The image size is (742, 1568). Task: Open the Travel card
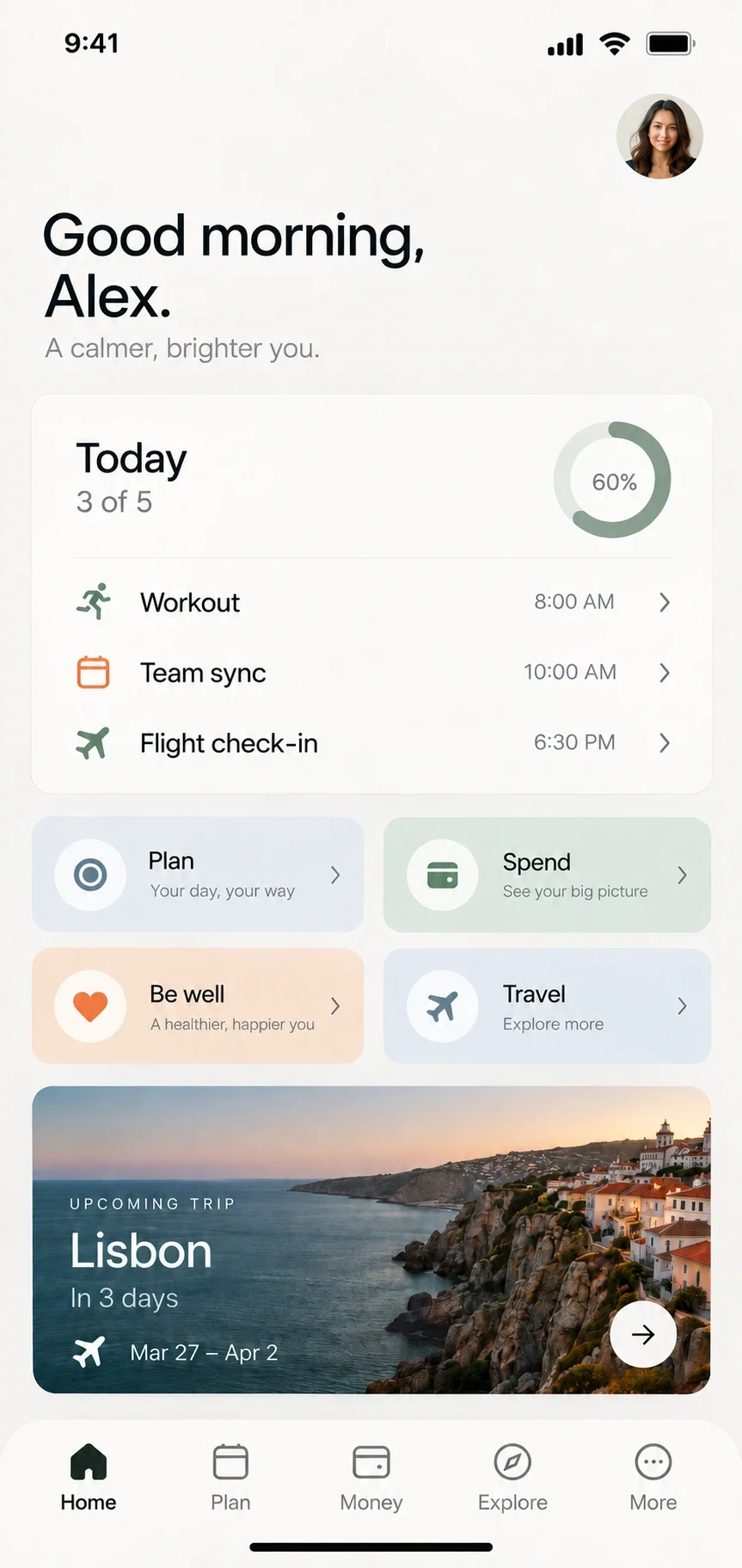coord(547,1006)
